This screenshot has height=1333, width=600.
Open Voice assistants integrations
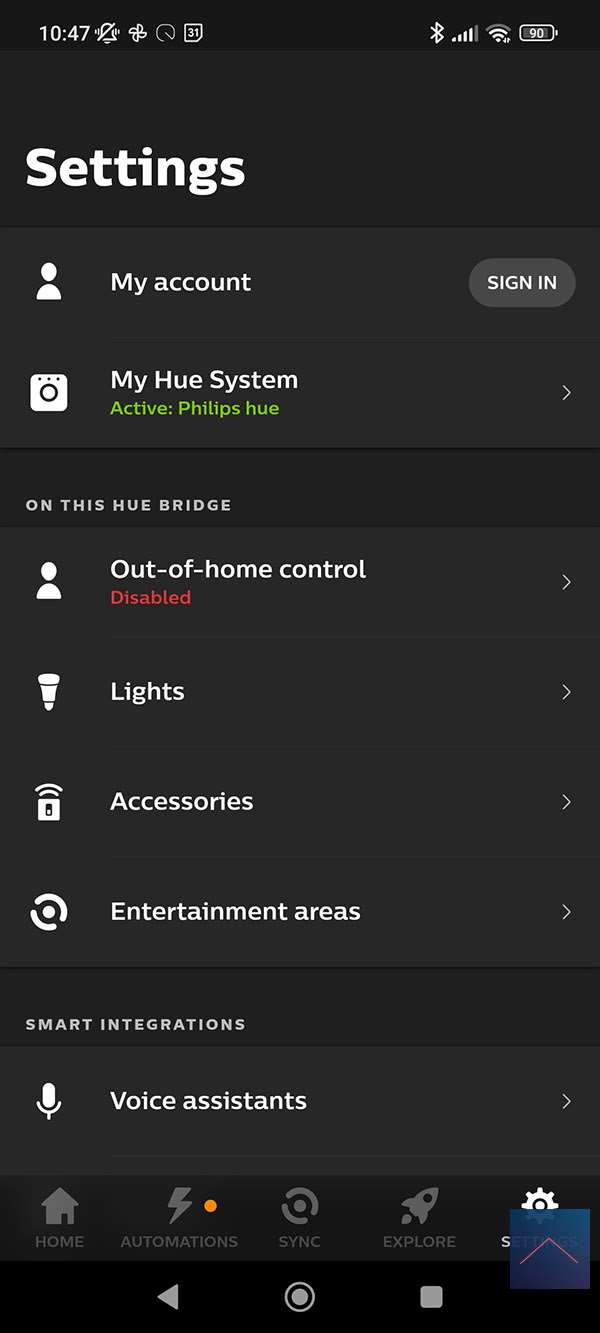click(300, 1101)
